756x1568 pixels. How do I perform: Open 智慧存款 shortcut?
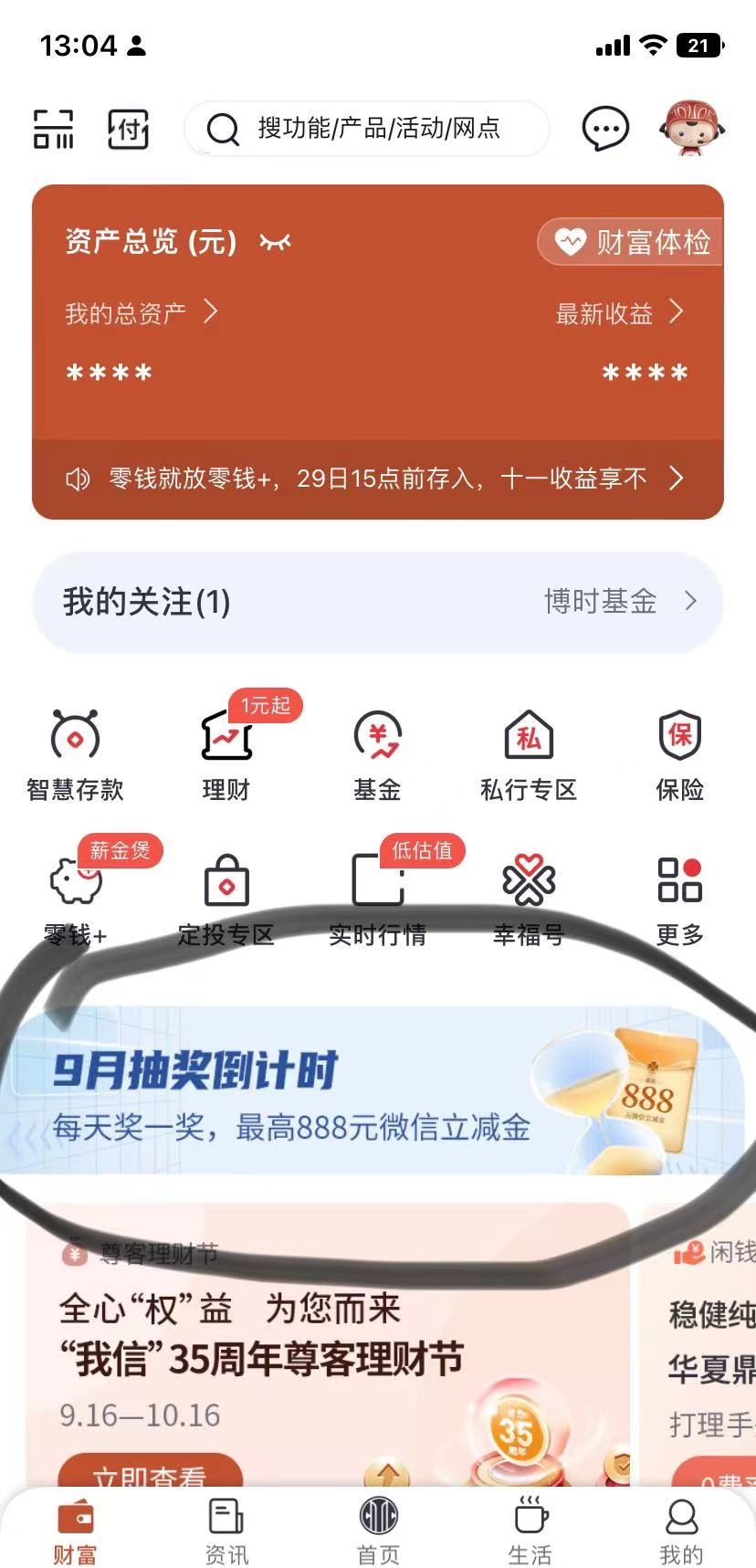(x=75, y=755)
